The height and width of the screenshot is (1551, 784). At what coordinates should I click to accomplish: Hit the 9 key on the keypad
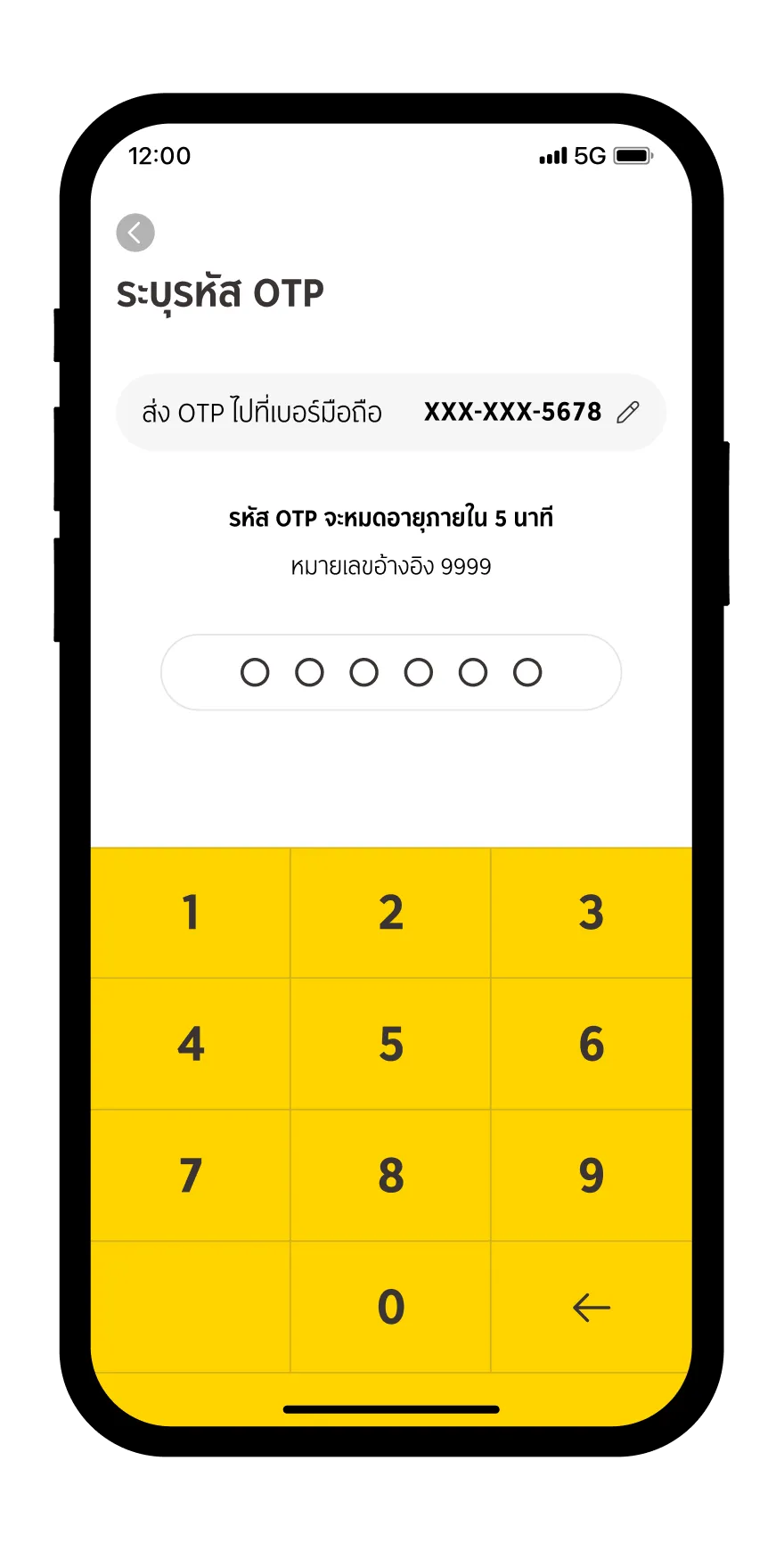pos(592,1175)
